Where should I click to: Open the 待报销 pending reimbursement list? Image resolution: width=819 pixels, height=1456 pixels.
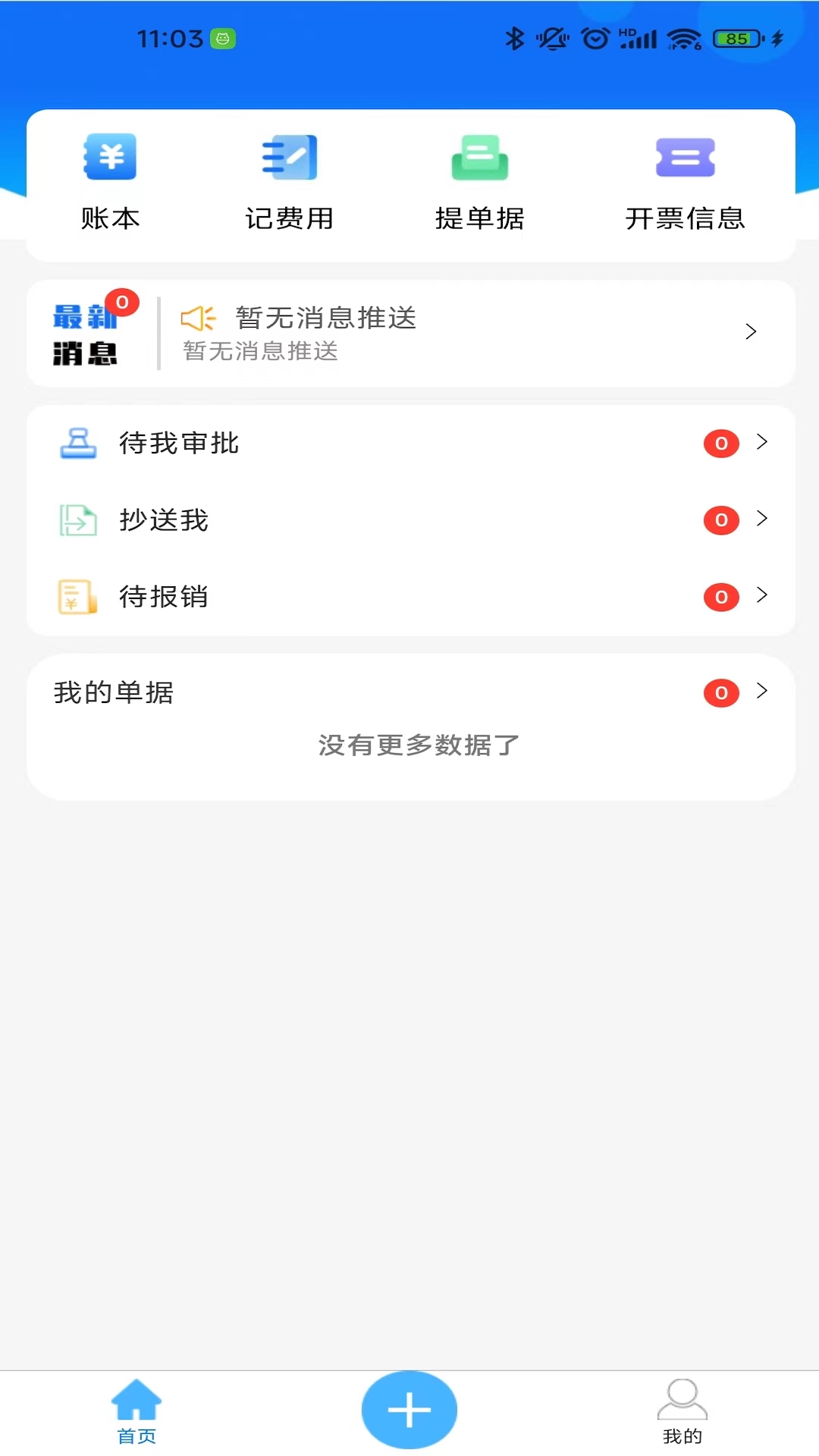click(x=410, y=597)
